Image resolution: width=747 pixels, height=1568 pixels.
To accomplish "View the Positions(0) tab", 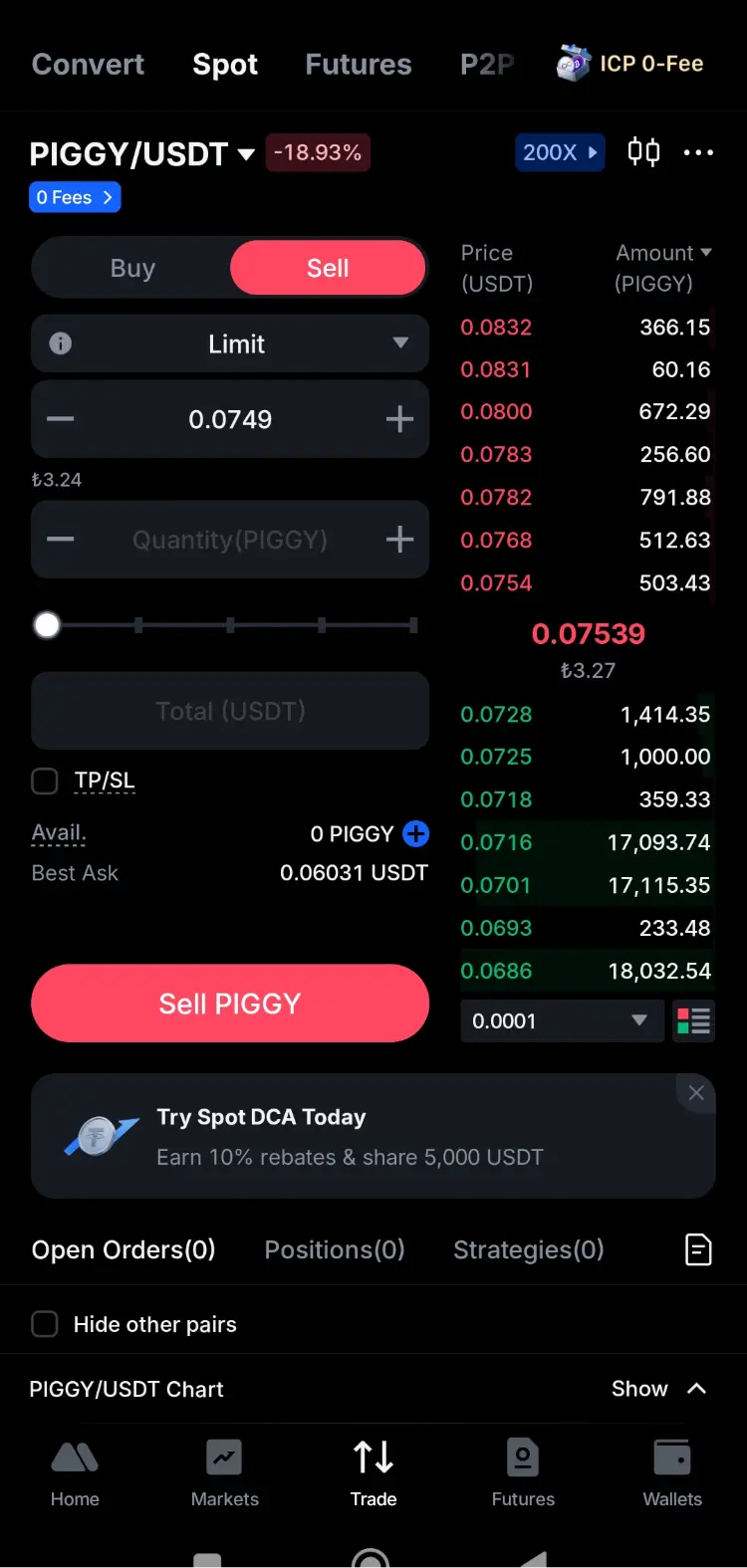I will coord(335,1249).
